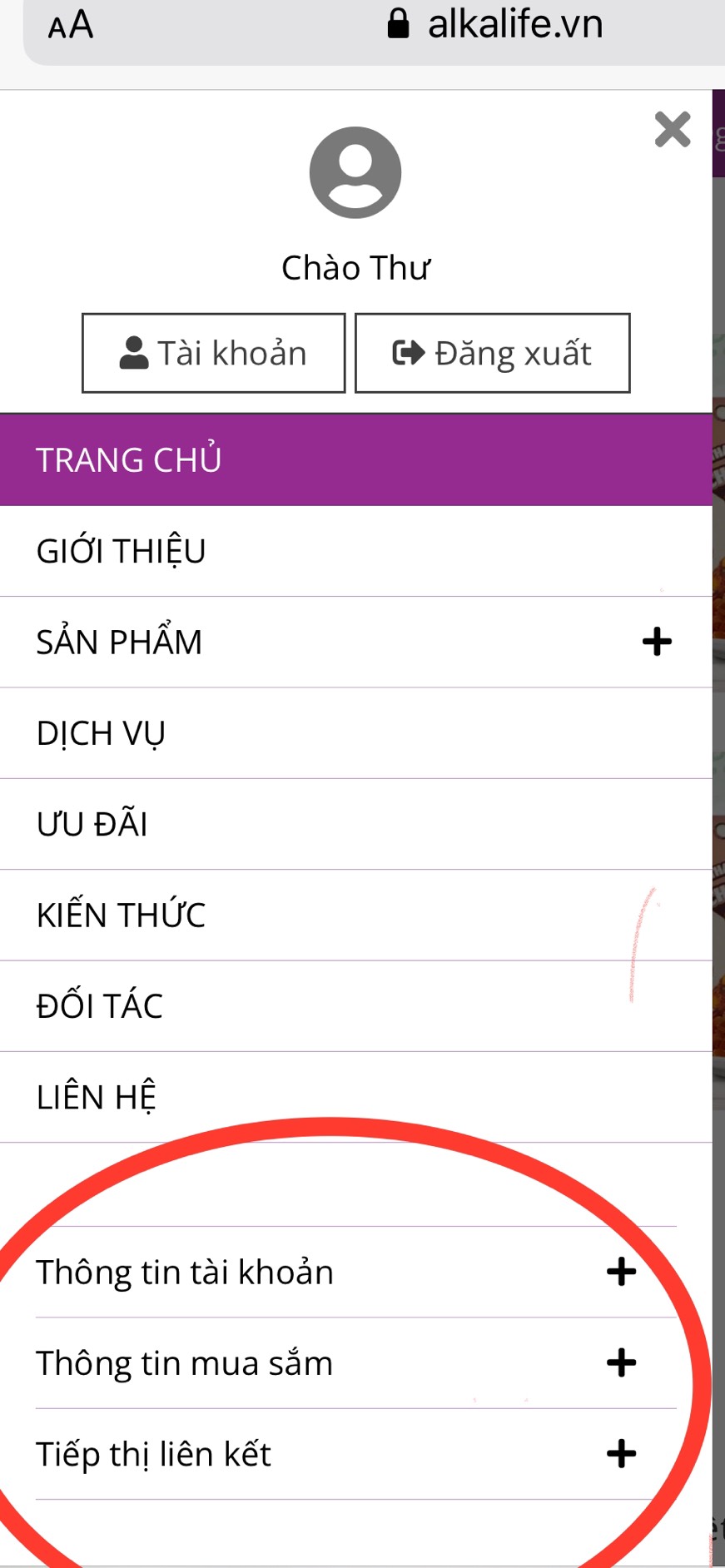This screenshot has width=725, height=1568.
Task: Open the browser AA text size menu
Action: [71, 25]
